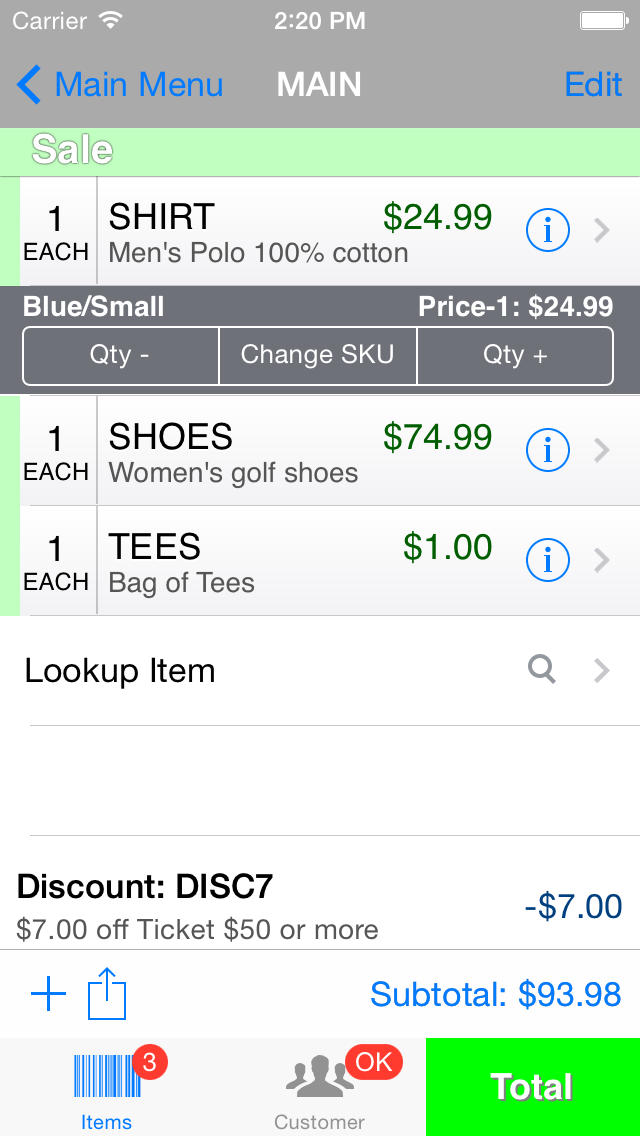The height and width of the screenshot is (1136, 640).
Task: Open the share icon
Action: (107, 993)
